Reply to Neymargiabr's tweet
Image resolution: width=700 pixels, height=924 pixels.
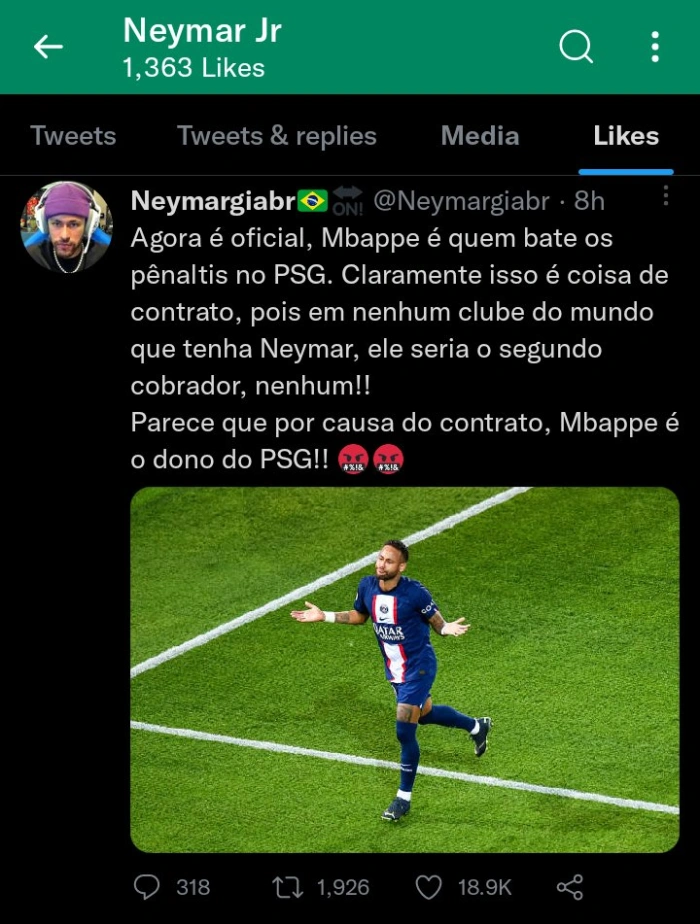[147, 887]
